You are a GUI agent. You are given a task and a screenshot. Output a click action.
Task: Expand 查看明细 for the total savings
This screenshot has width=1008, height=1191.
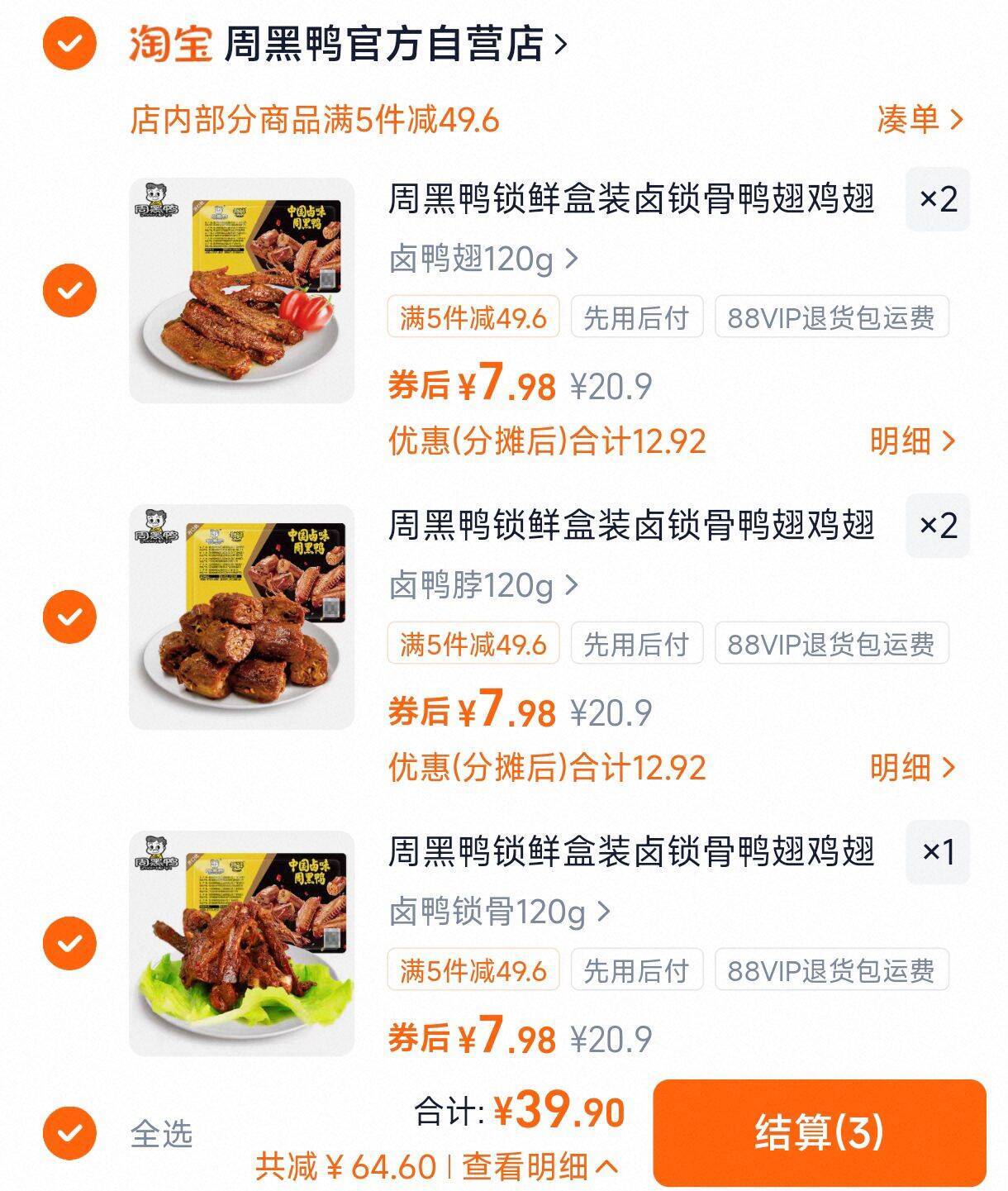(x=540, y=1167)
